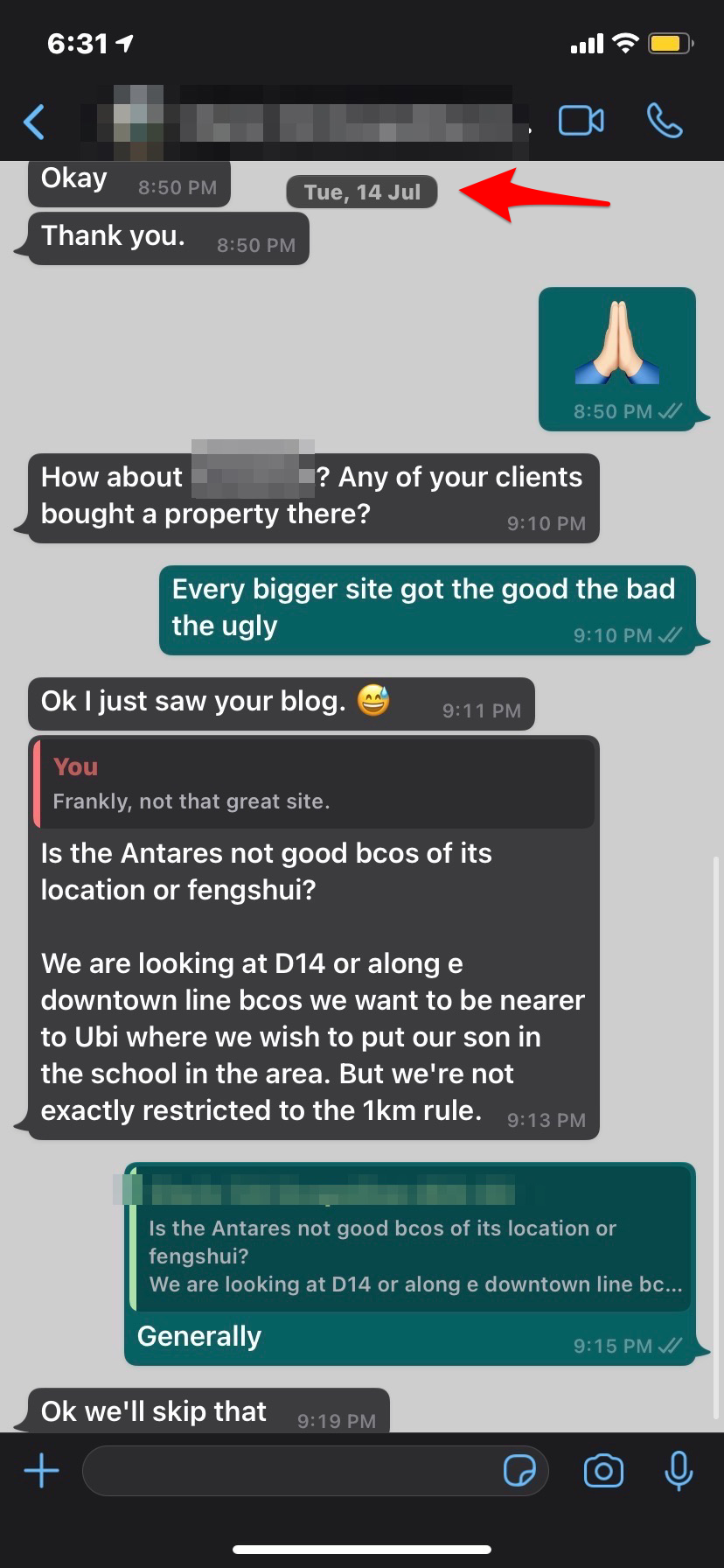Jump to quoted "Frankly, not that great site" message
The height and width of the screenshot is (1568, 724).
pos(315,784)
